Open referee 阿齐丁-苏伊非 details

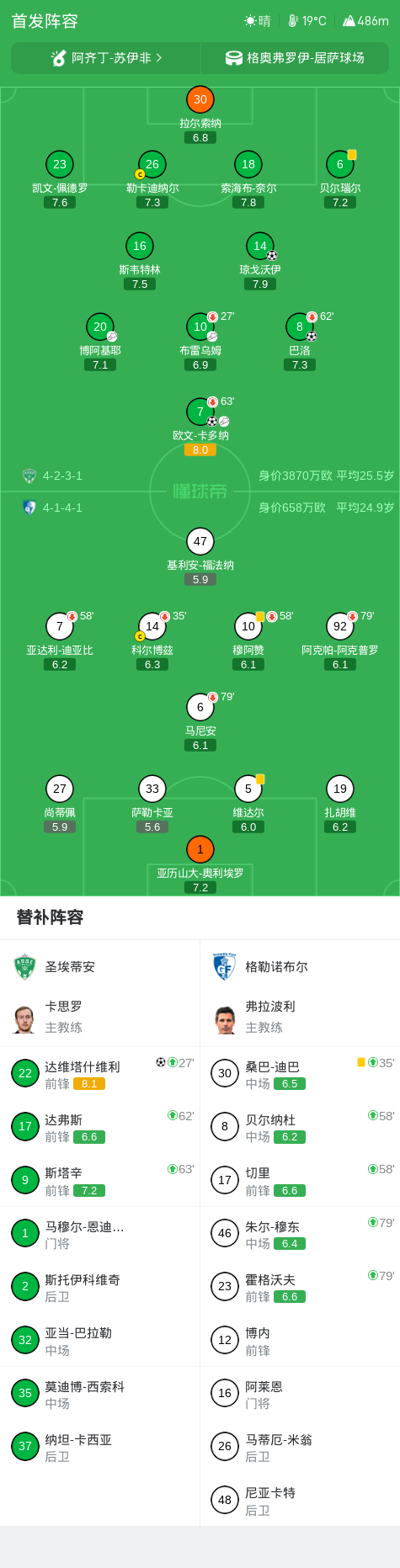pos(106,58)
